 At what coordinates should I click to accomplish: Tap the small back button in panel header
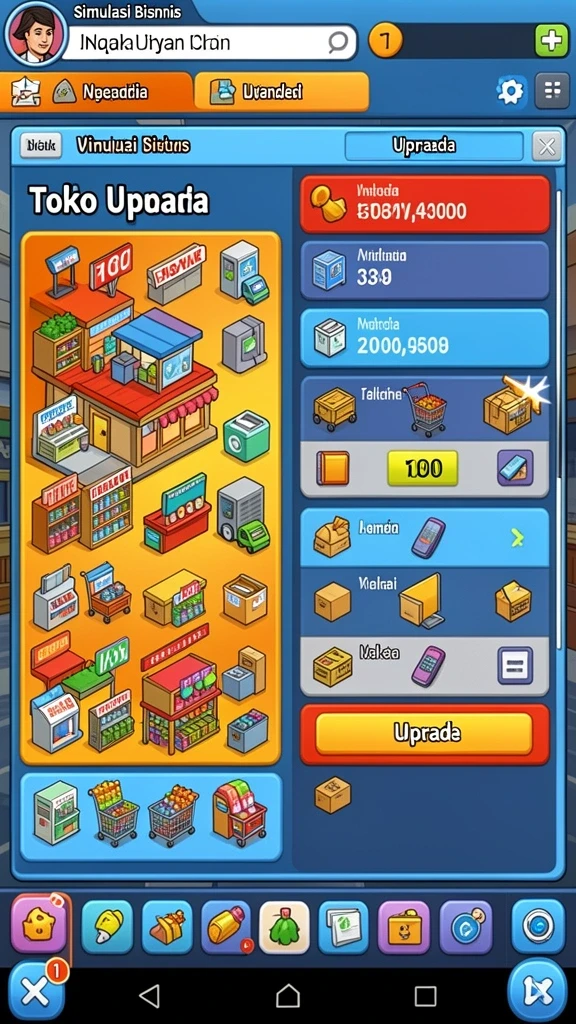[41, 146]
